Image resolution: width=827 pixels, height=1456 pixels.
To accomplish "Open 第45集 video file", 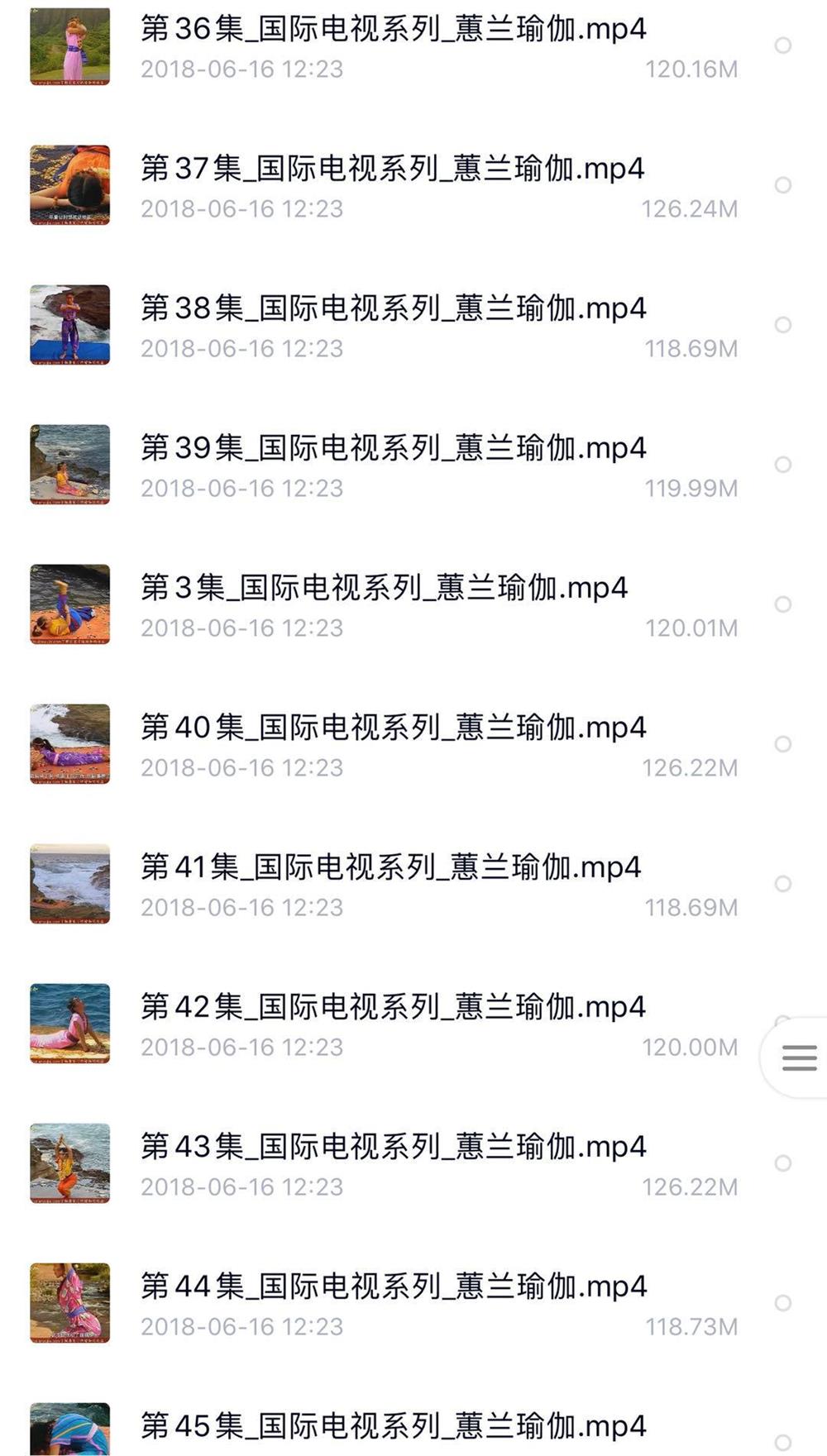I will point(393,1426).
